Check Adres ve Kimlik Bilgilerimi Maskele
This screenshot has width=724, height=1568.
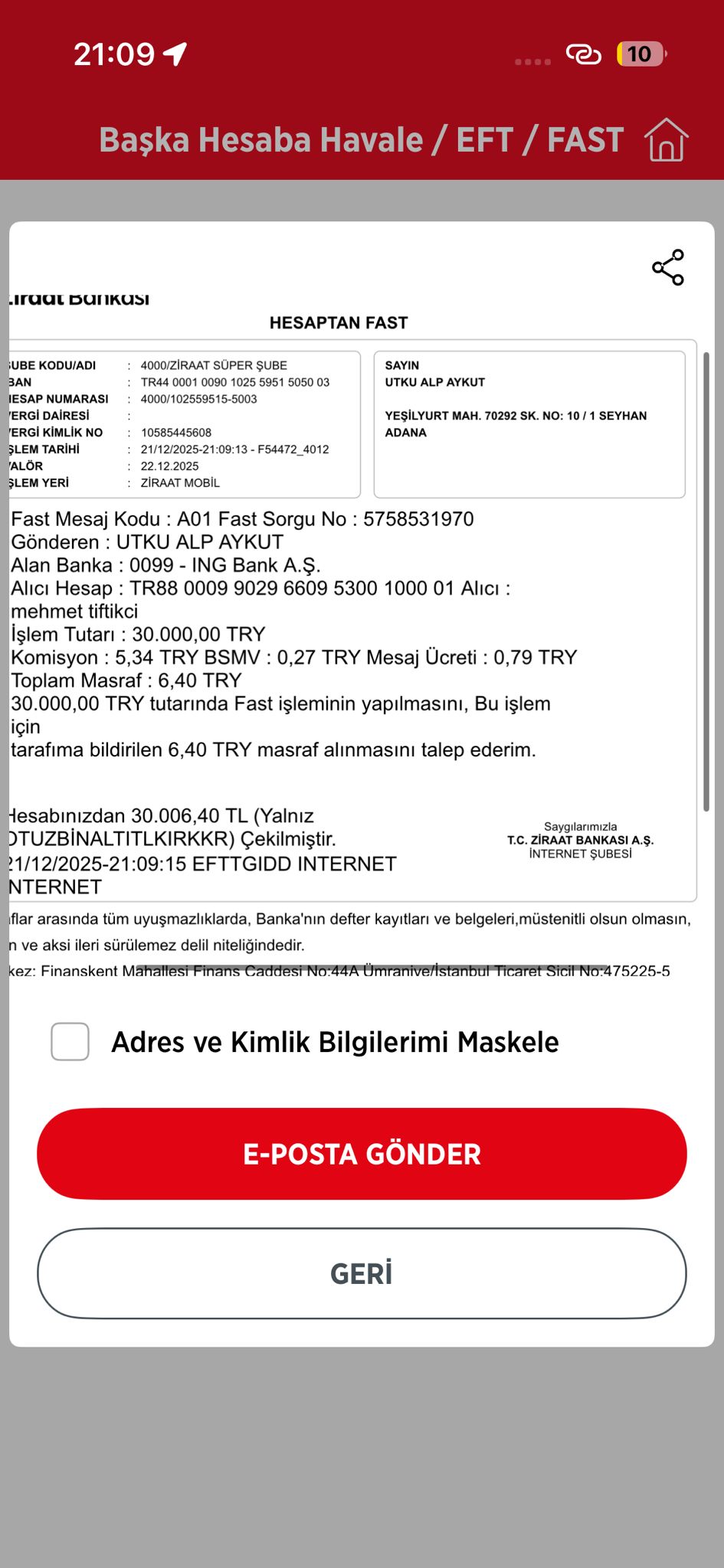point(70,1041)
